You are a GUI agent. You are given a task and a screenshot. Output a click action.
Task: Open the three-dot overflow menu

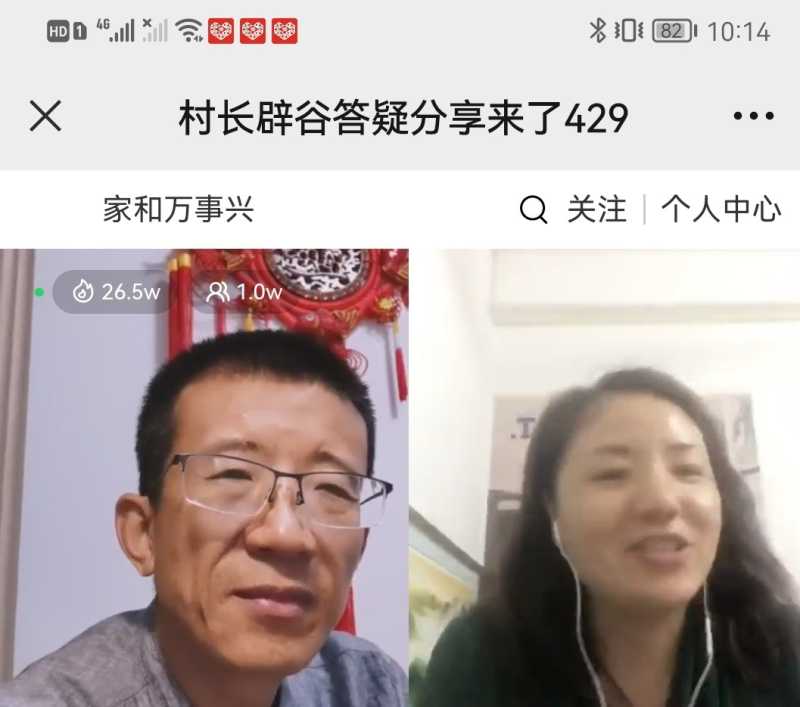(753, 117)
